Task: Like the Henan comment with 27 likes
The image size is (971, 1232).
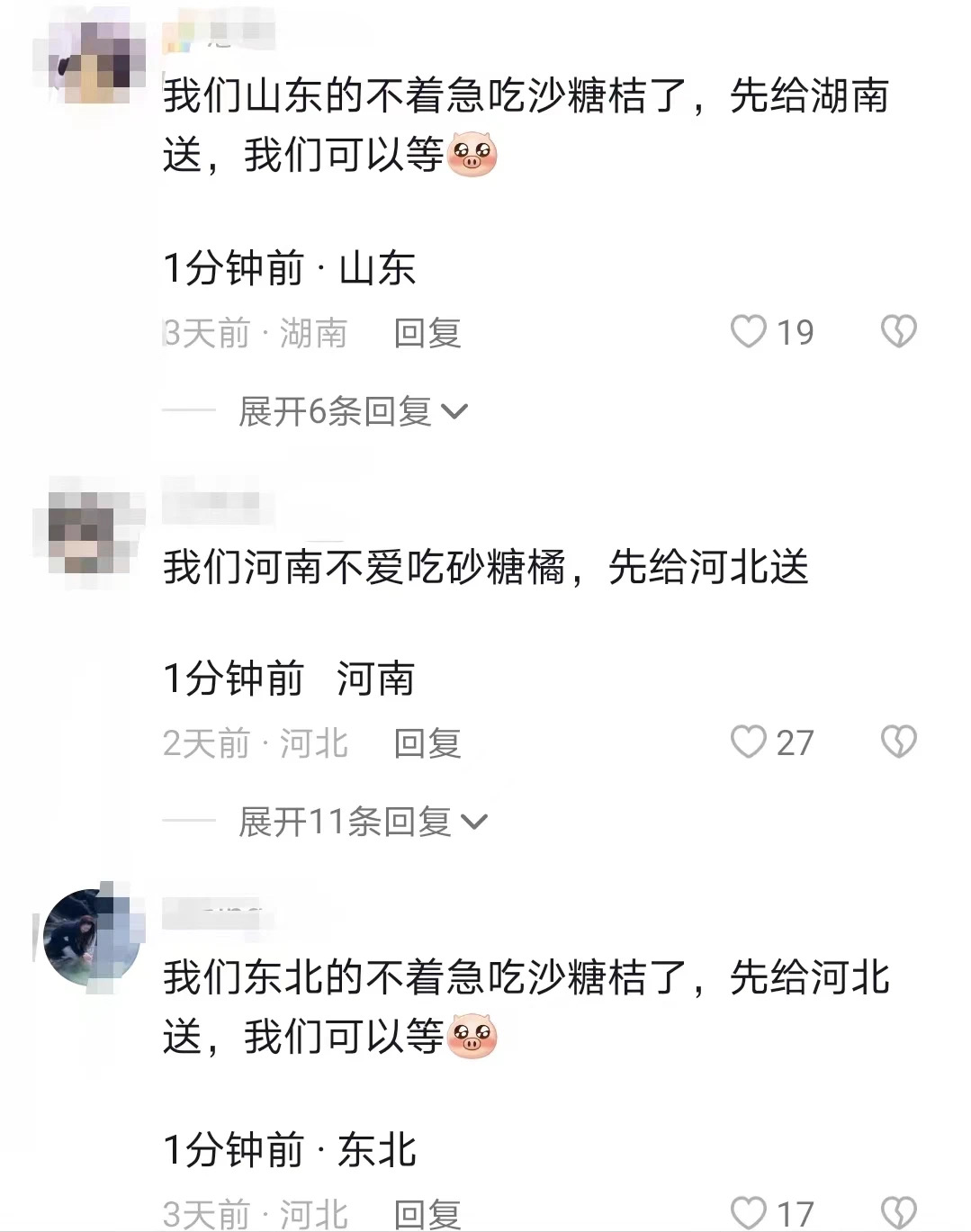Action: (749, 742)
